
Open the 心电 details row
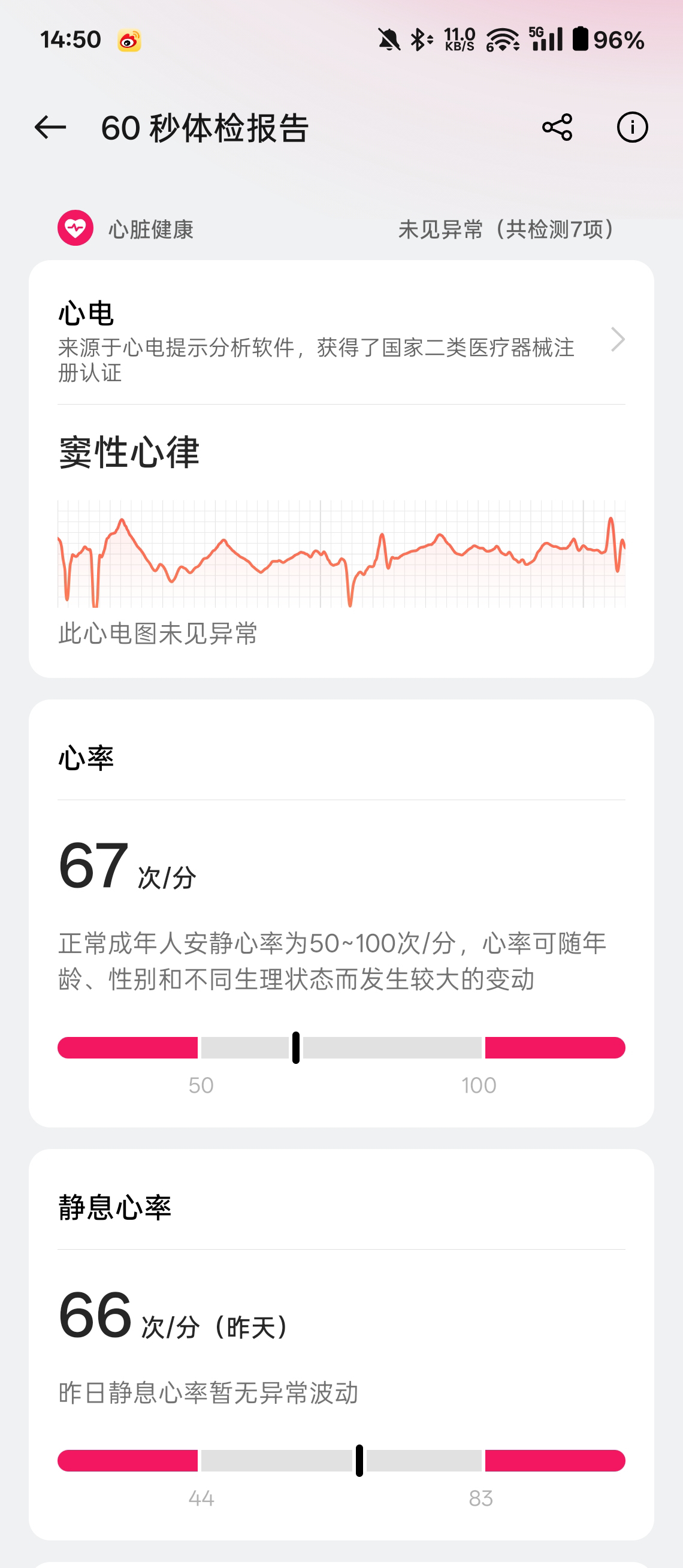340,340
